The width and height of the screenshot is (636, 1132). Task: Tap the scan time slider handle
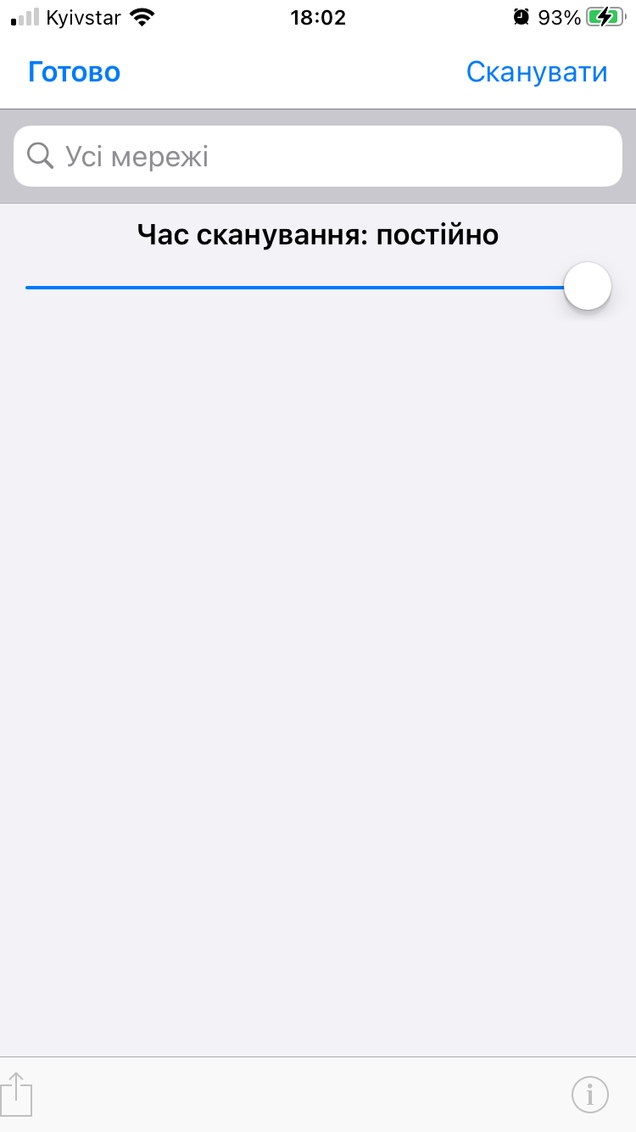(588, 287)
